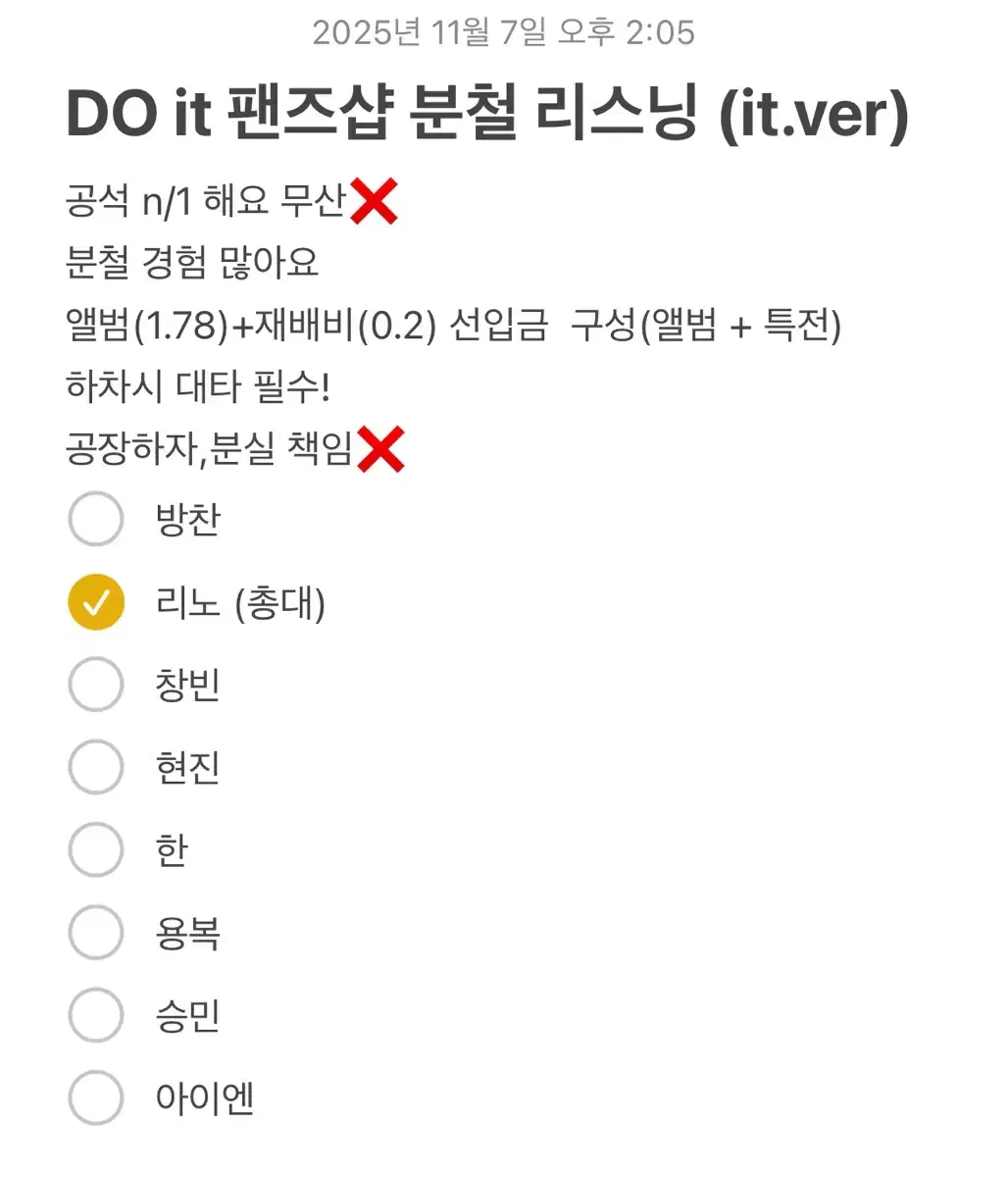Click the poll title DO it 팬즈샵 분철 리스닝

pos(487,113)
